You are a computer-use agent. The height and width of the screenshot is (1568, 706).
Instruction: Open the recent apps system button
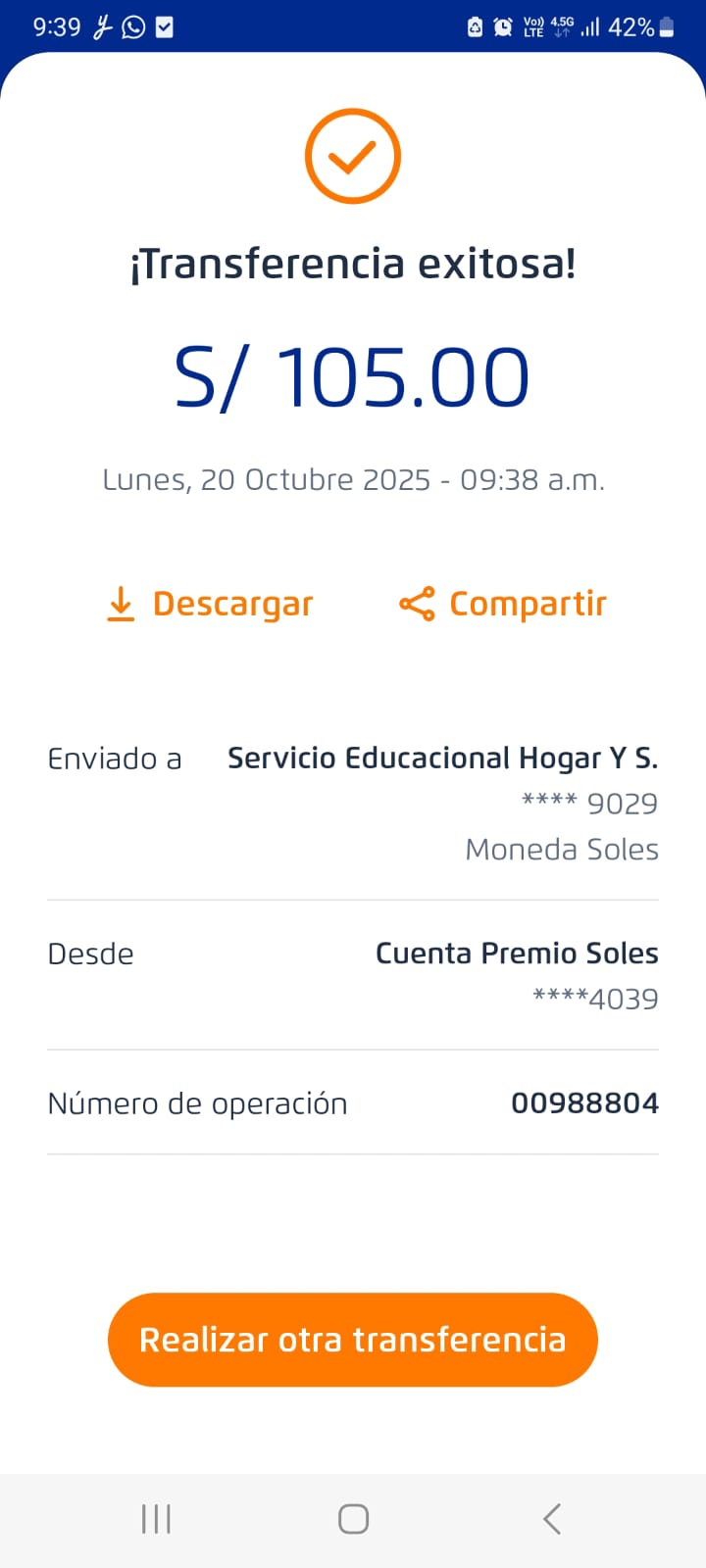(156, 1519)
